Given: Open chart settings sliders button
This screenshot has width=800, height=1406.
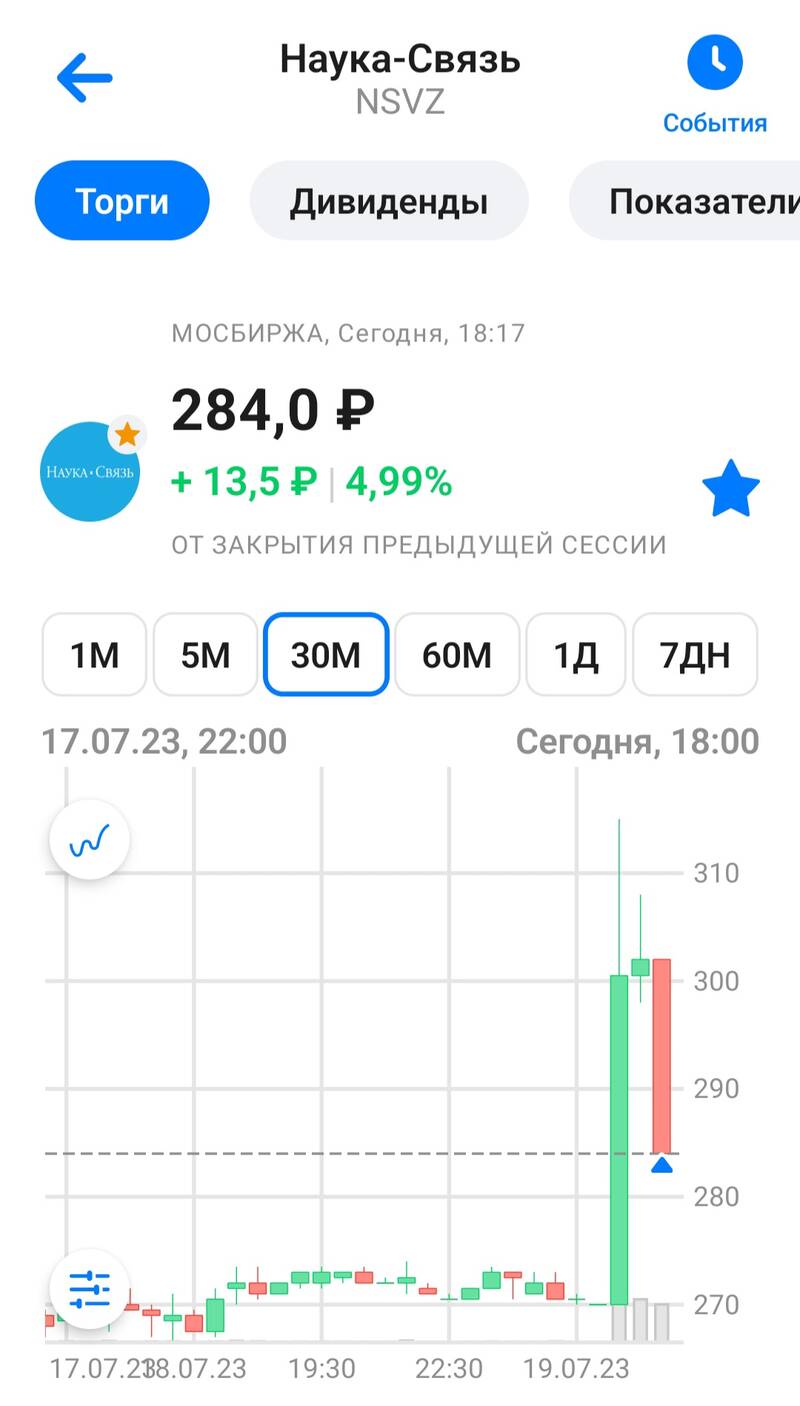Looking at the screenshot, I should [x=90, y=1289].
